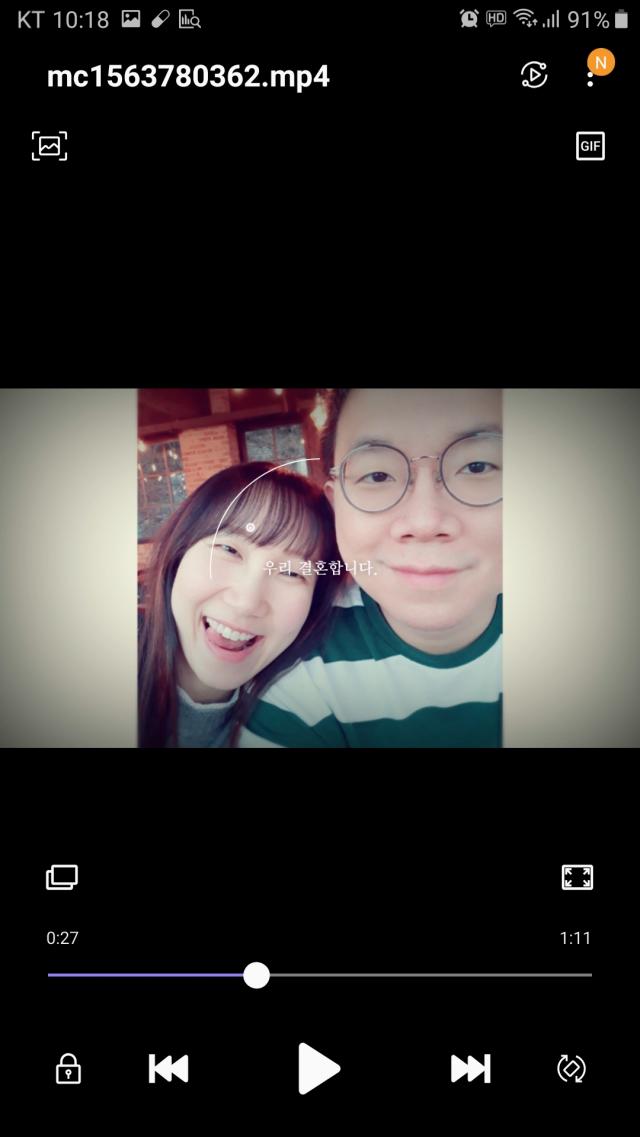Lock the screen controls
Image resolution: width=640 pixels, height=1137 pixels.
[x=67, y=1068]
